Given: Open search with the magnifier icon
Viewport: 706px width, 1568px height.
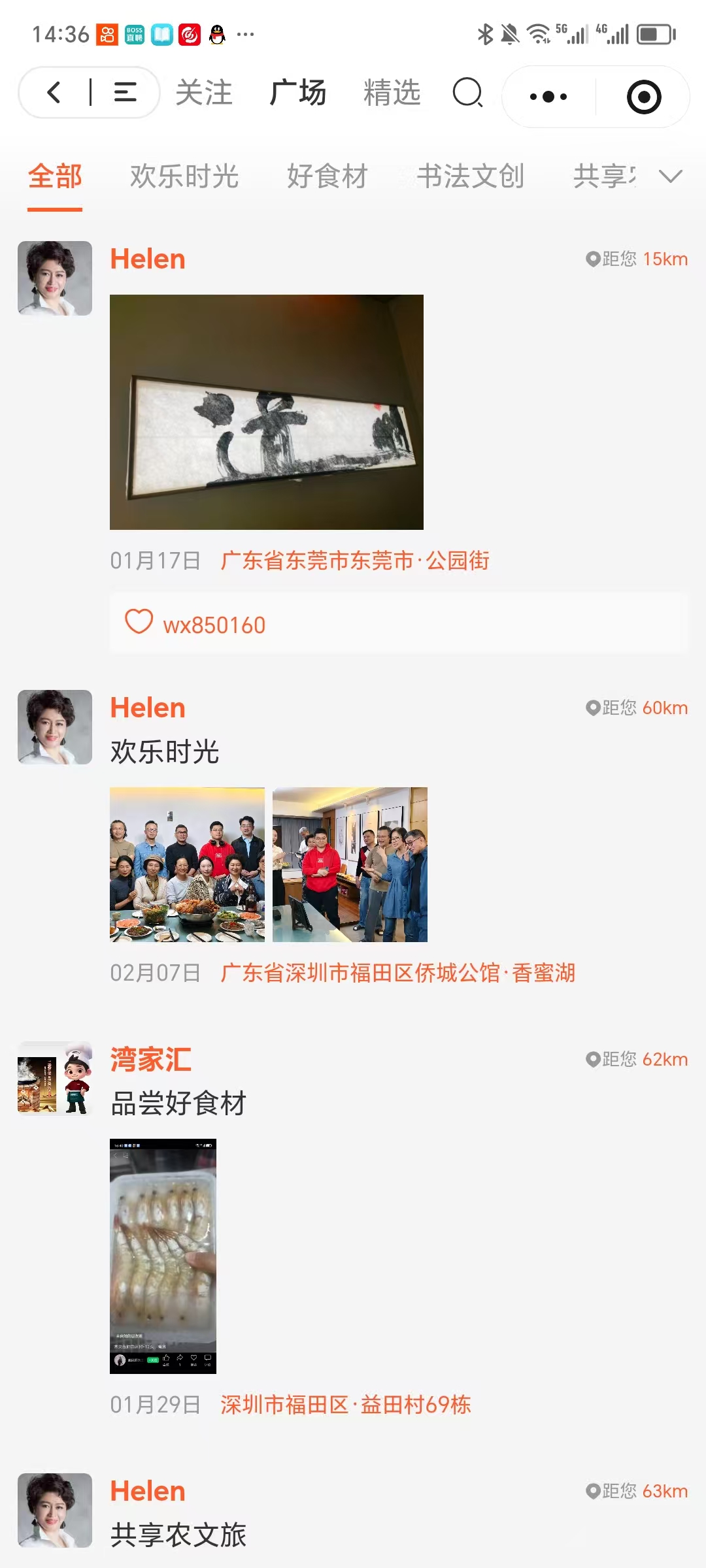Looking at the screenshot, I should pos(467,93).
